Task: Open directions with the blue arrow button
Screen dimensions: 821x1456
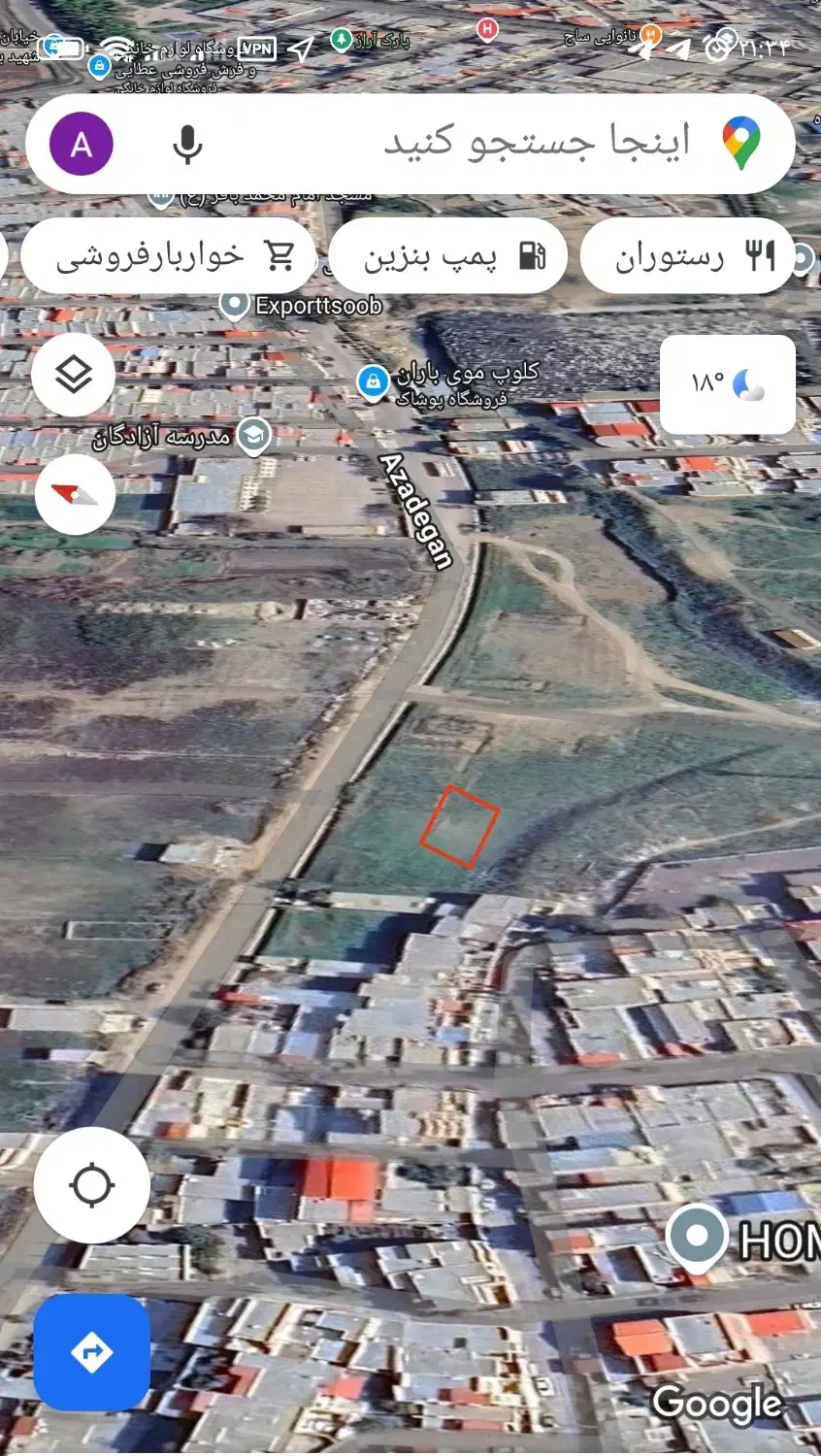Action: [x=92, y=1352]
